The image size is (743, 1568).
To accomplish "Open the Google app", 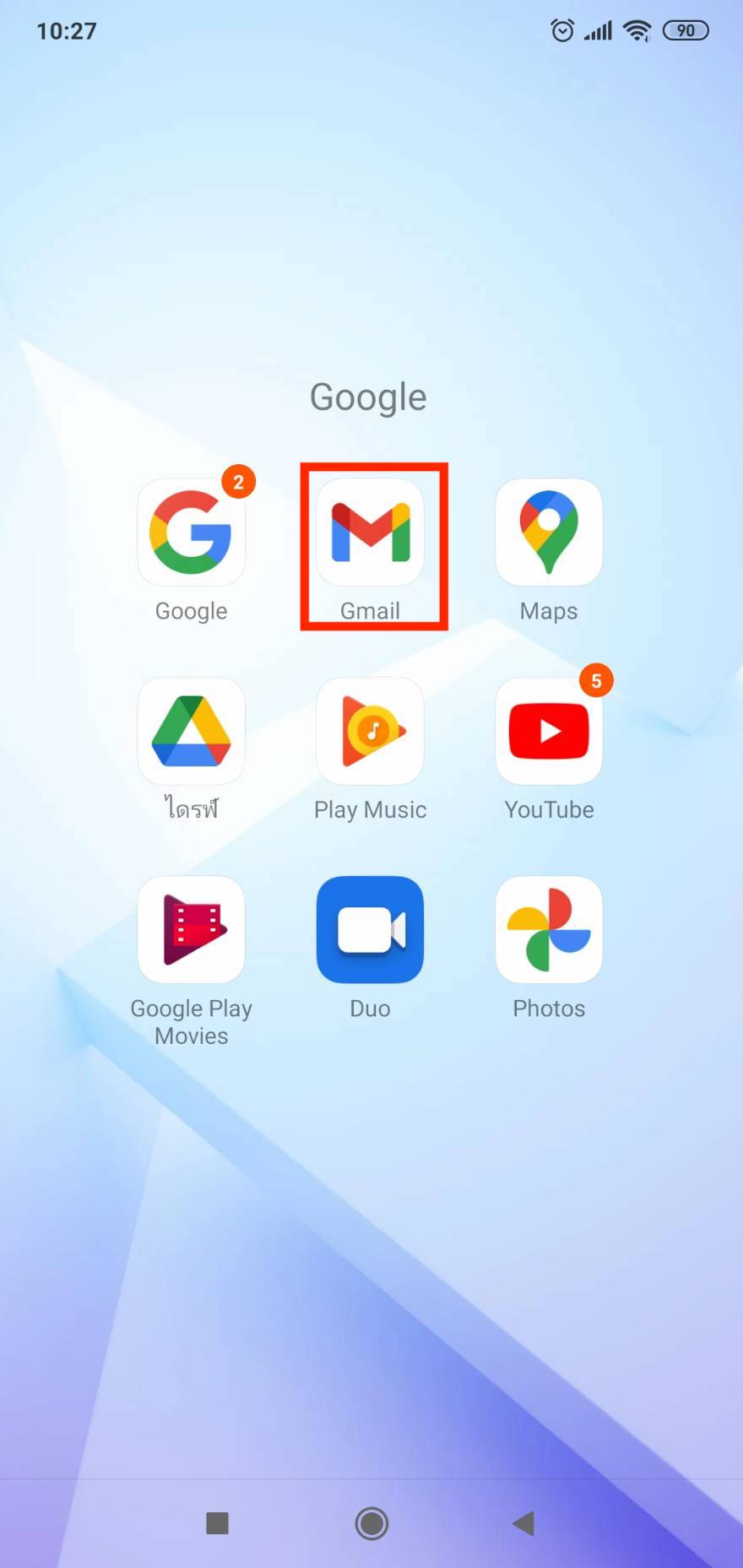I will click(192, 533).
